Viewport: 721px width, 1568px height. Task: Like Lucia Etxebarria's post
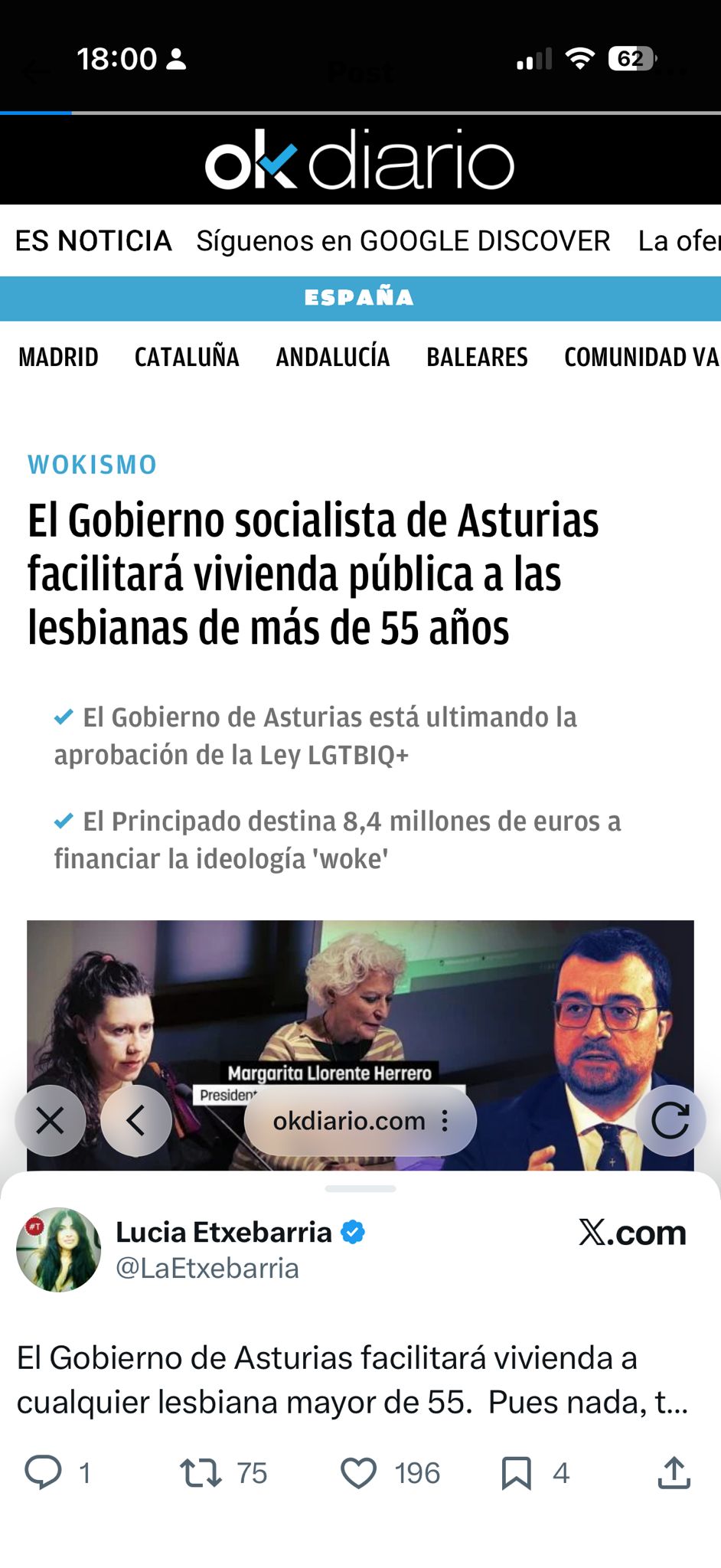(358, 1472)
